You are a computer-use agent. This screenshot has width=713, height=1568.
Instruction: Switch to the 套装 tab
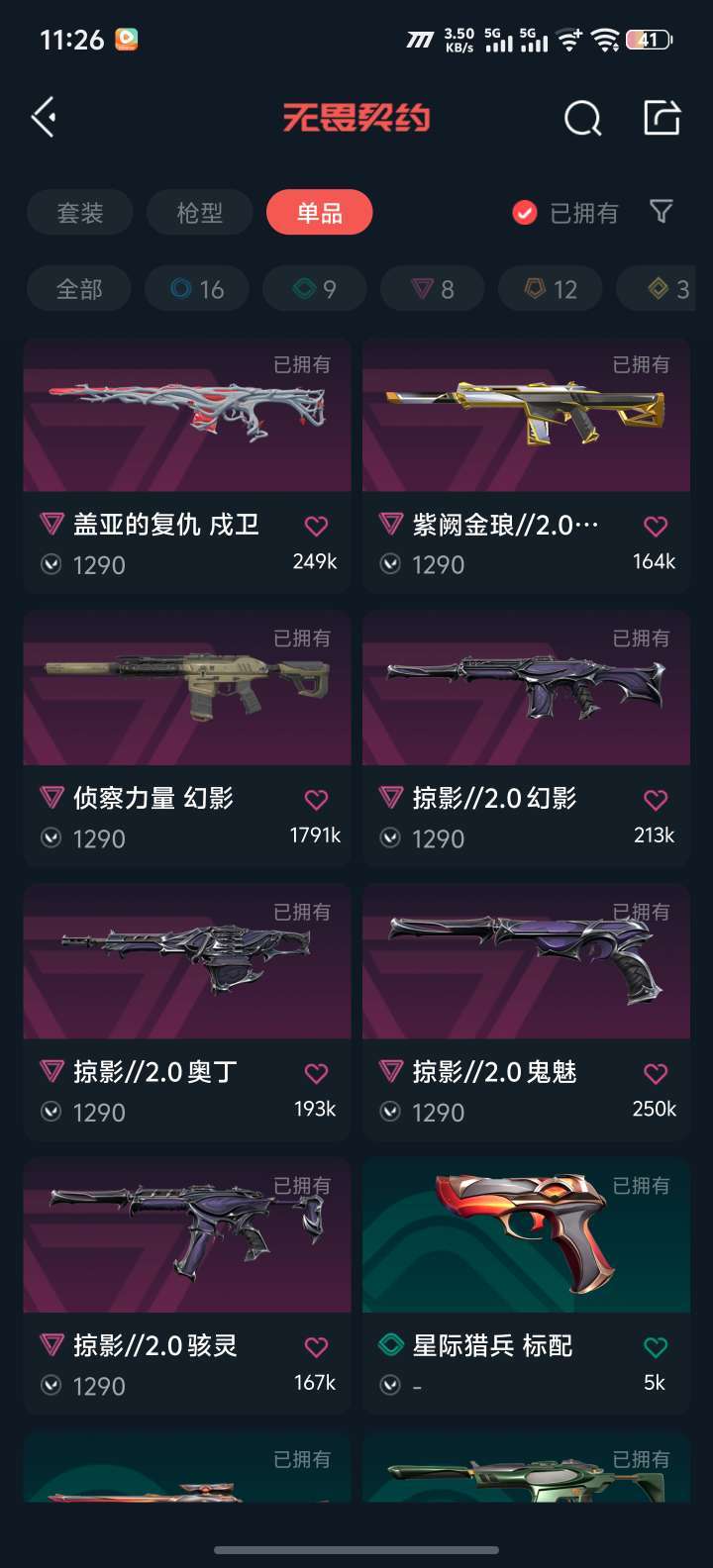[x=80, y=213]
